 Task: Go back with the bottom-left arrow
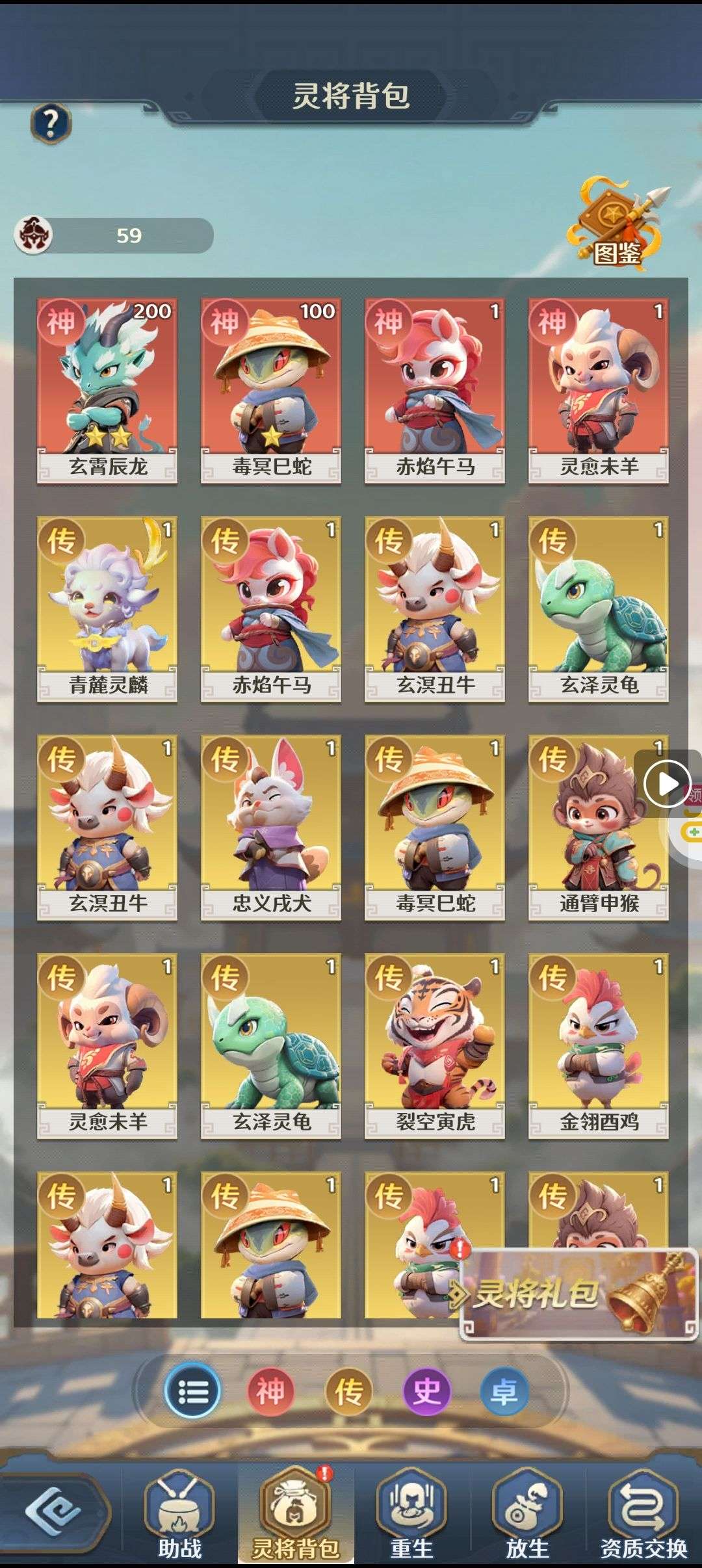[53, 1511]
